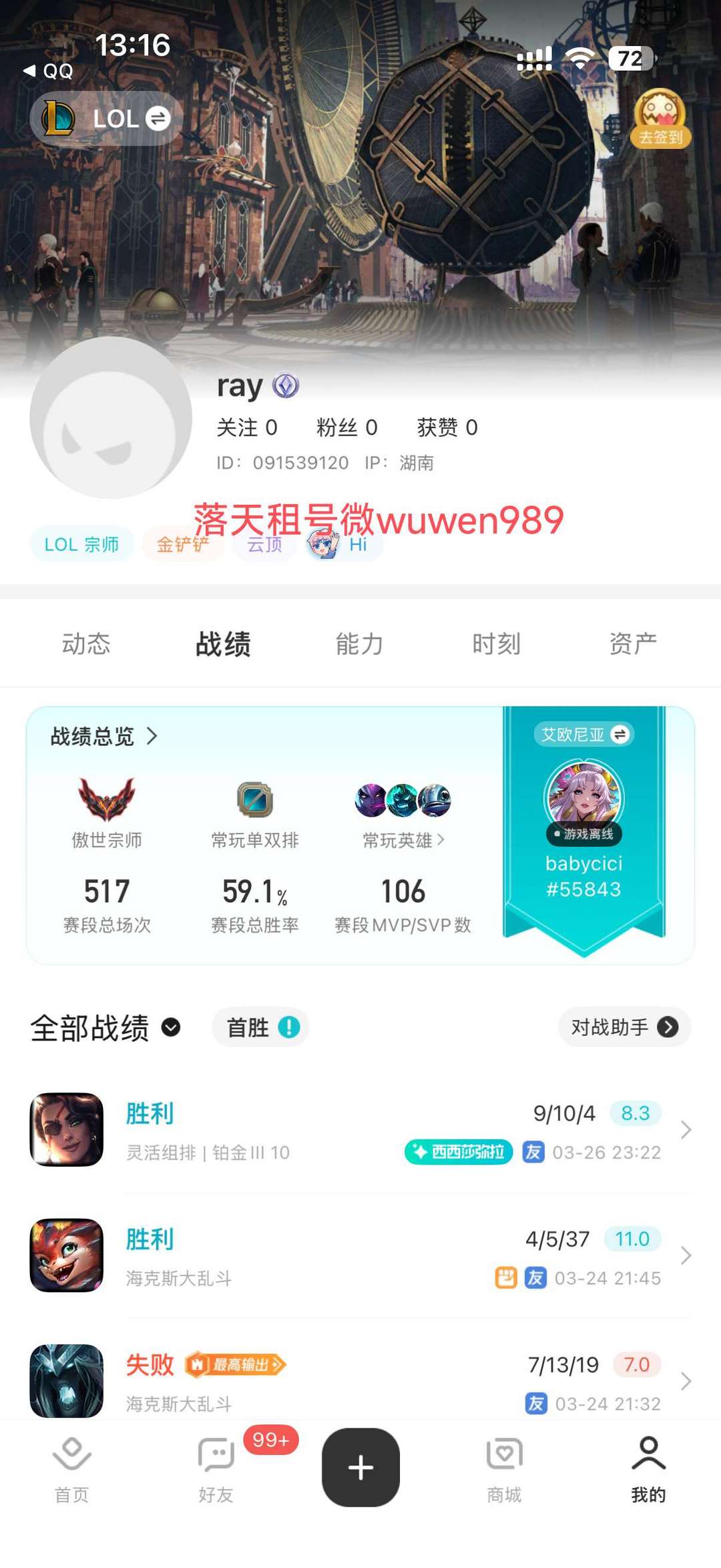Go to the 首页 home tab
The width and height of the screenshot is (721, 1568).
pos(71,1468)
